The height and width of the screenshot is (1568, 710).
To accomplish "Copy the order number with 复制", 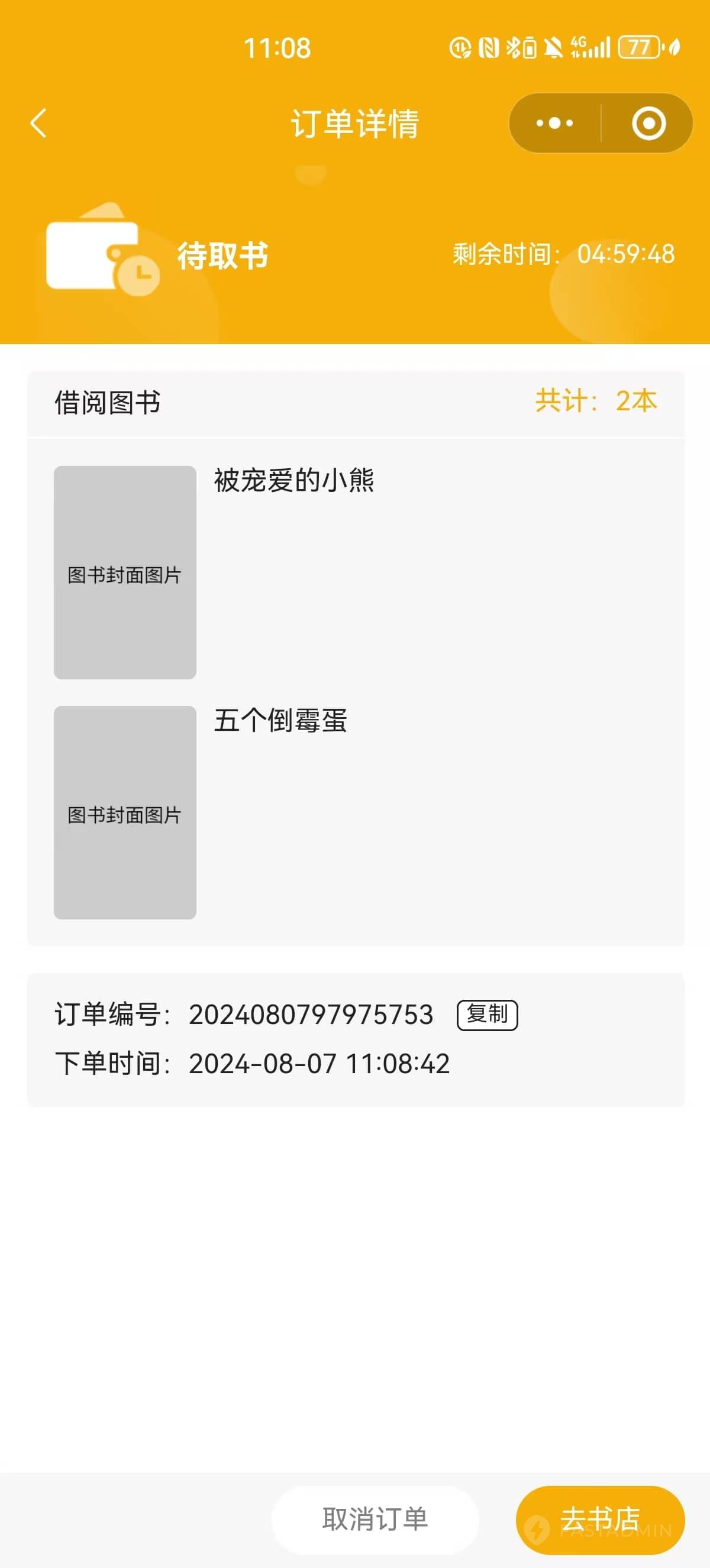I will (x=487, y=1015).
